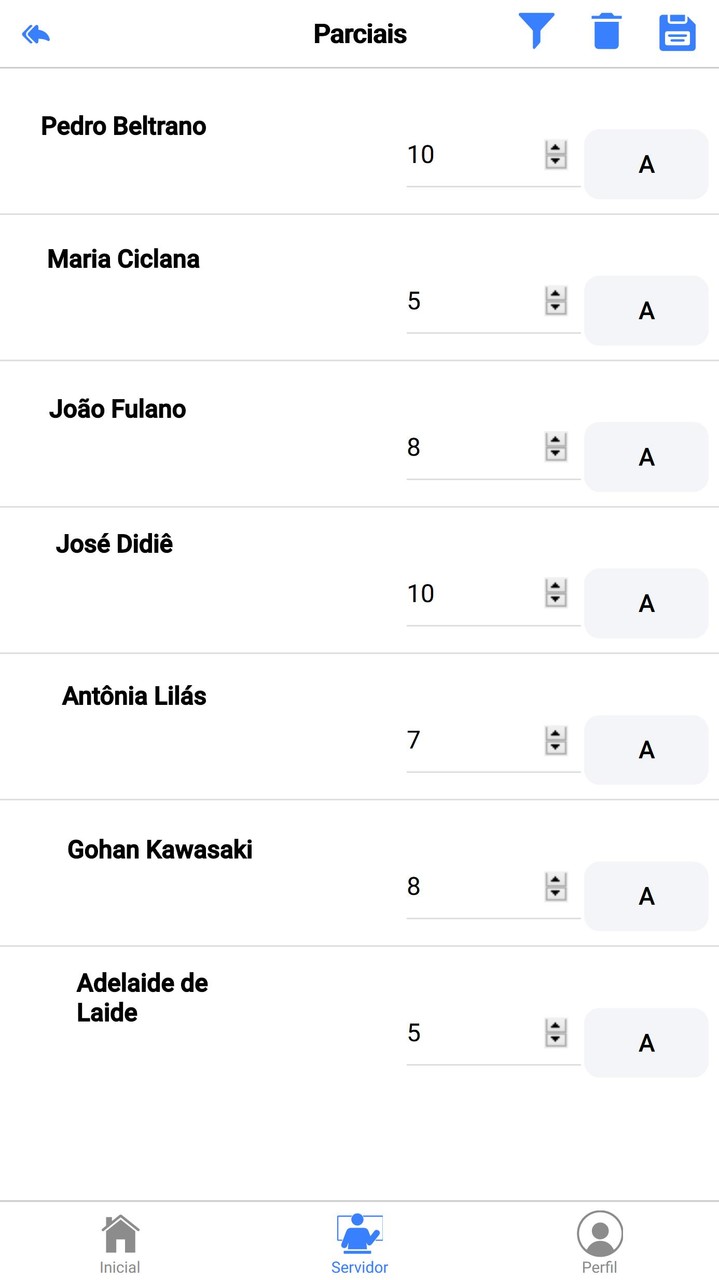The width and height of the screenshot is (719, 1280).
Task: Edit Gohan Kawasaki's grade field
Action: [x=472, y=887]
